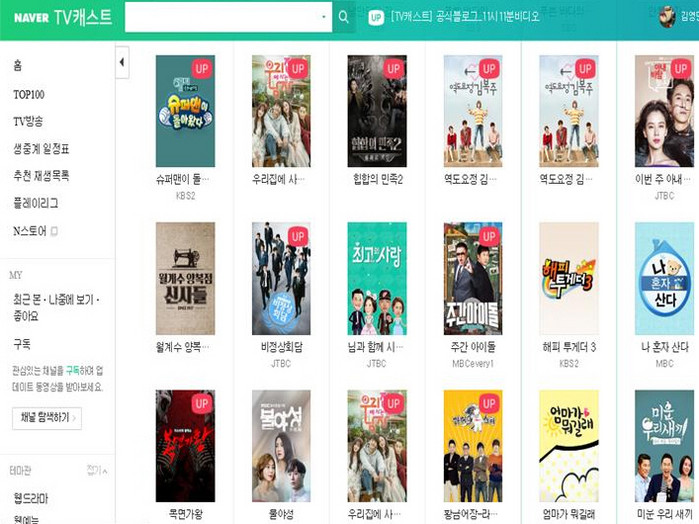Open TOP100 in the sidebar

coord(28,95)
